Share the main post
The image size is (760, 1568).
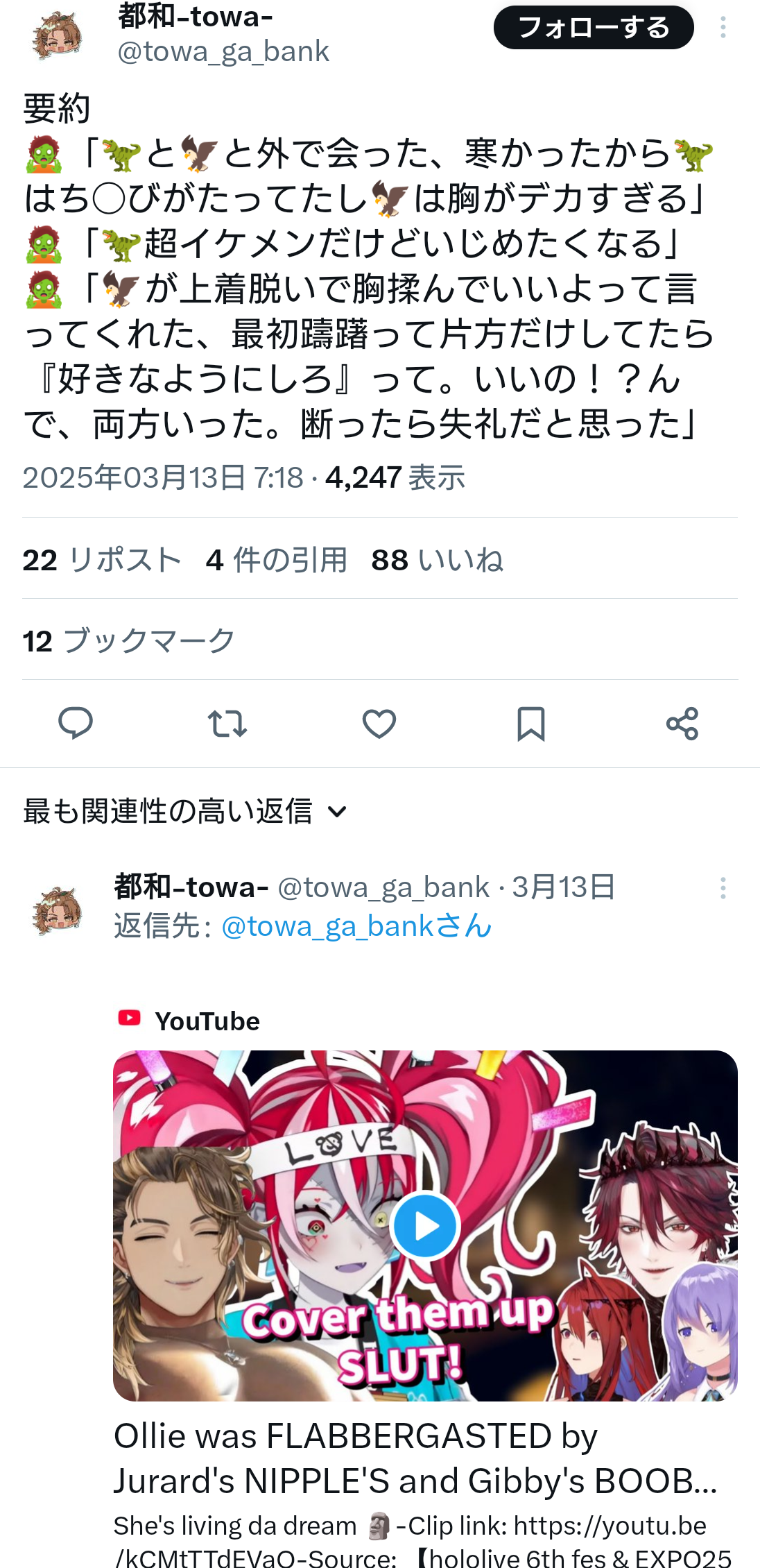click(x=682, y=724)
